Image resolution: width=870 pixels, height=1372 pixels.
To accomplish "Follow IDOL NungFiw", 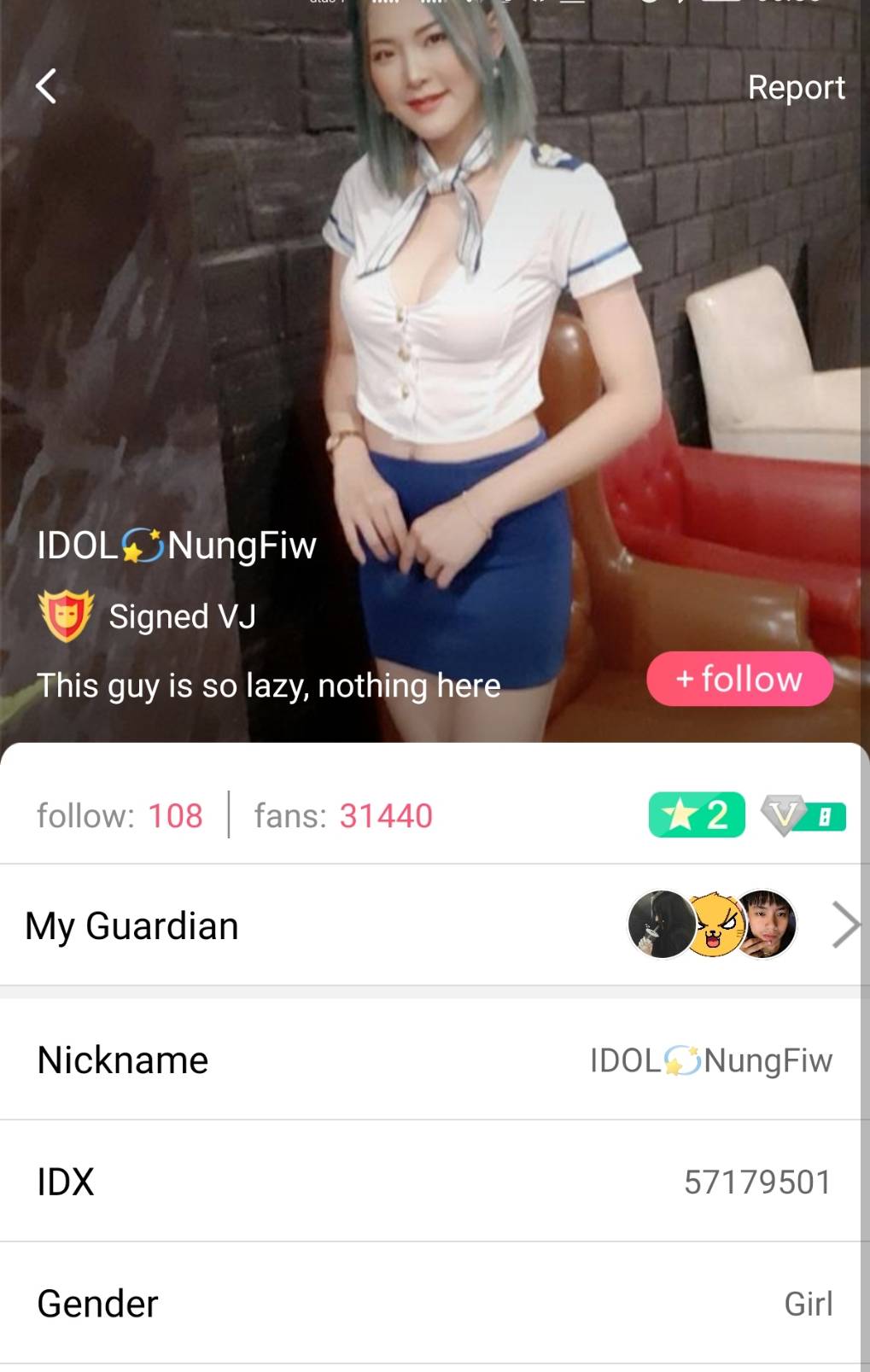I will (x=739, y=679).
